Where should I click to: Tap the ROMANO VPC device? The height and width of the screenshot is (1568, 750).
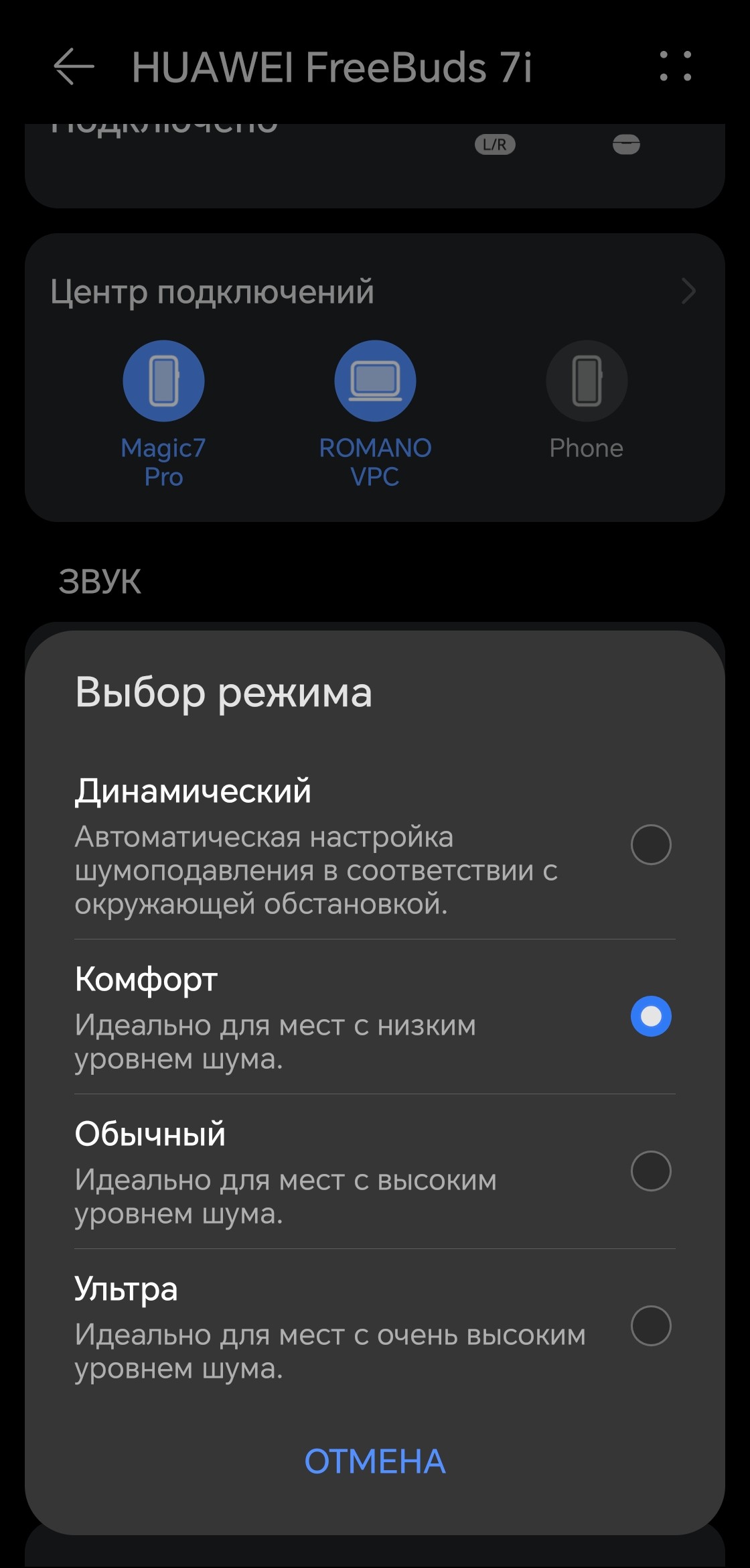375,381
